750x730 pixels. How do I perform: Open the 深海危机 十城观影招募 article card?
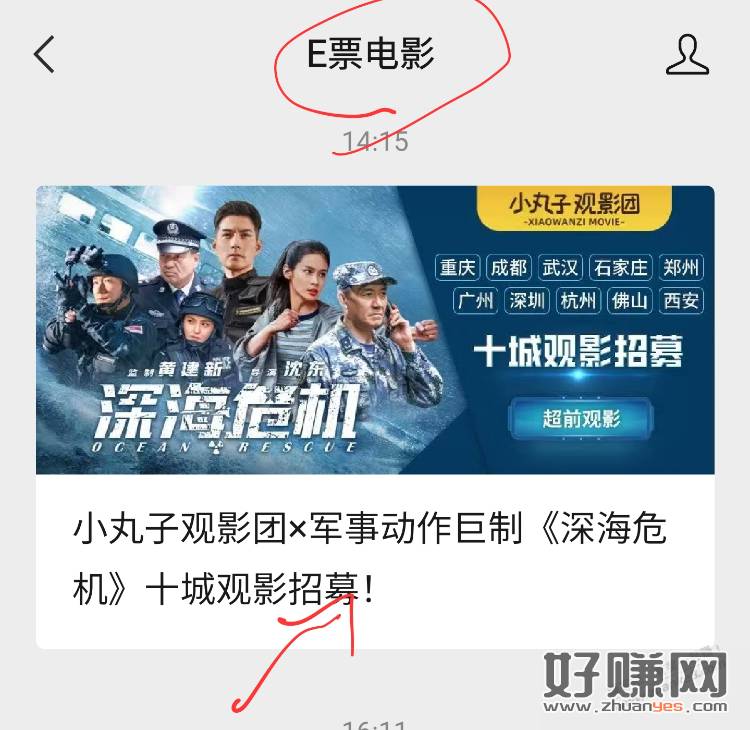[375, 415]
